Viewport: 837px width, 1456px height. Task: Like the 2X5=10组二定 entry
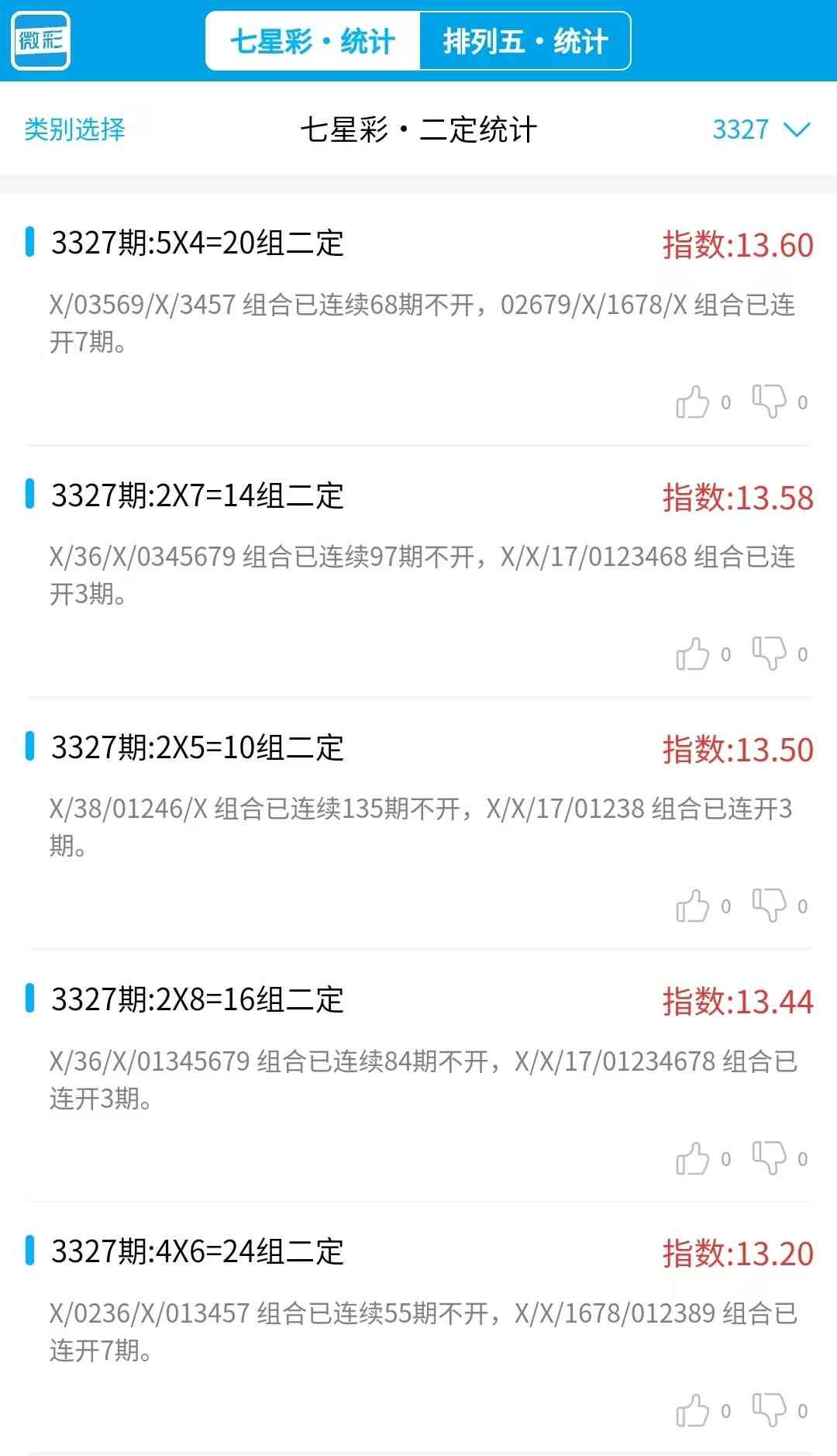pyautogui.click(x=693, y=906)
